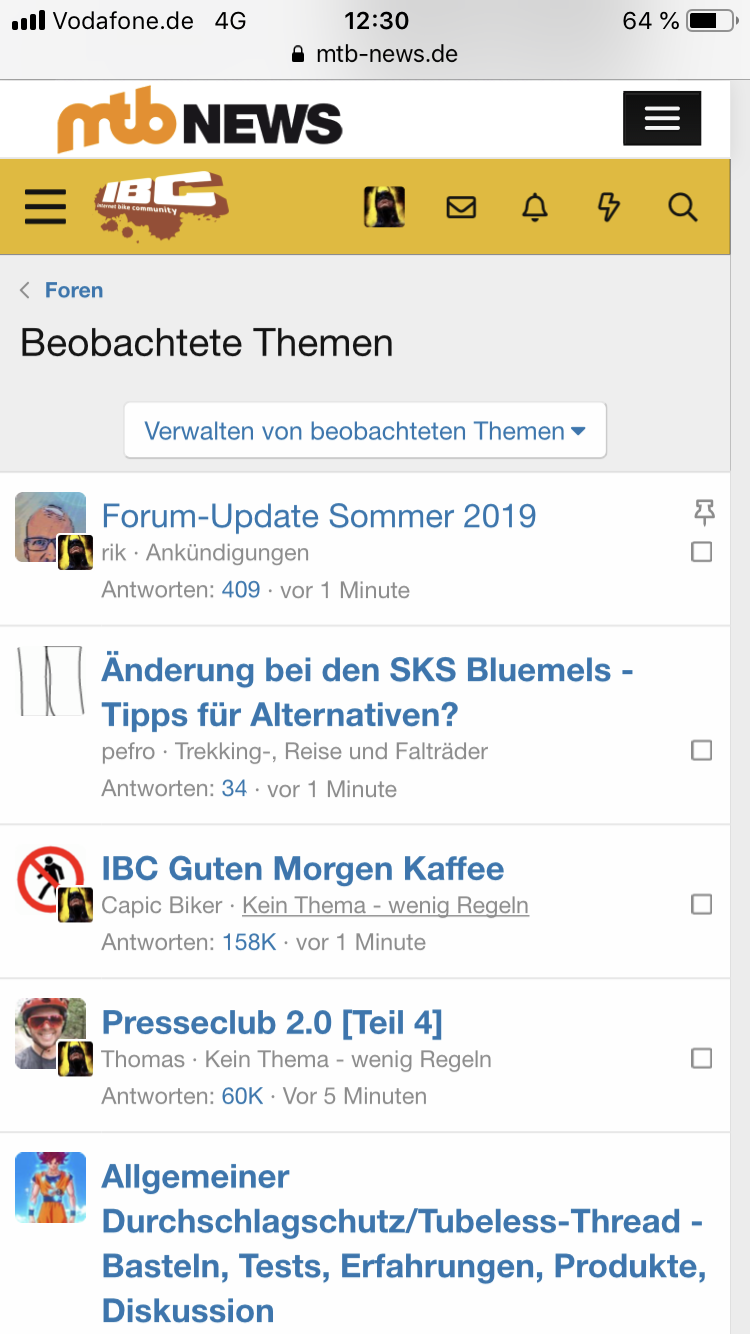Check the box for IBC Guten Morgen Kaffee
750x1334 pixels.
tap(702, 904)
